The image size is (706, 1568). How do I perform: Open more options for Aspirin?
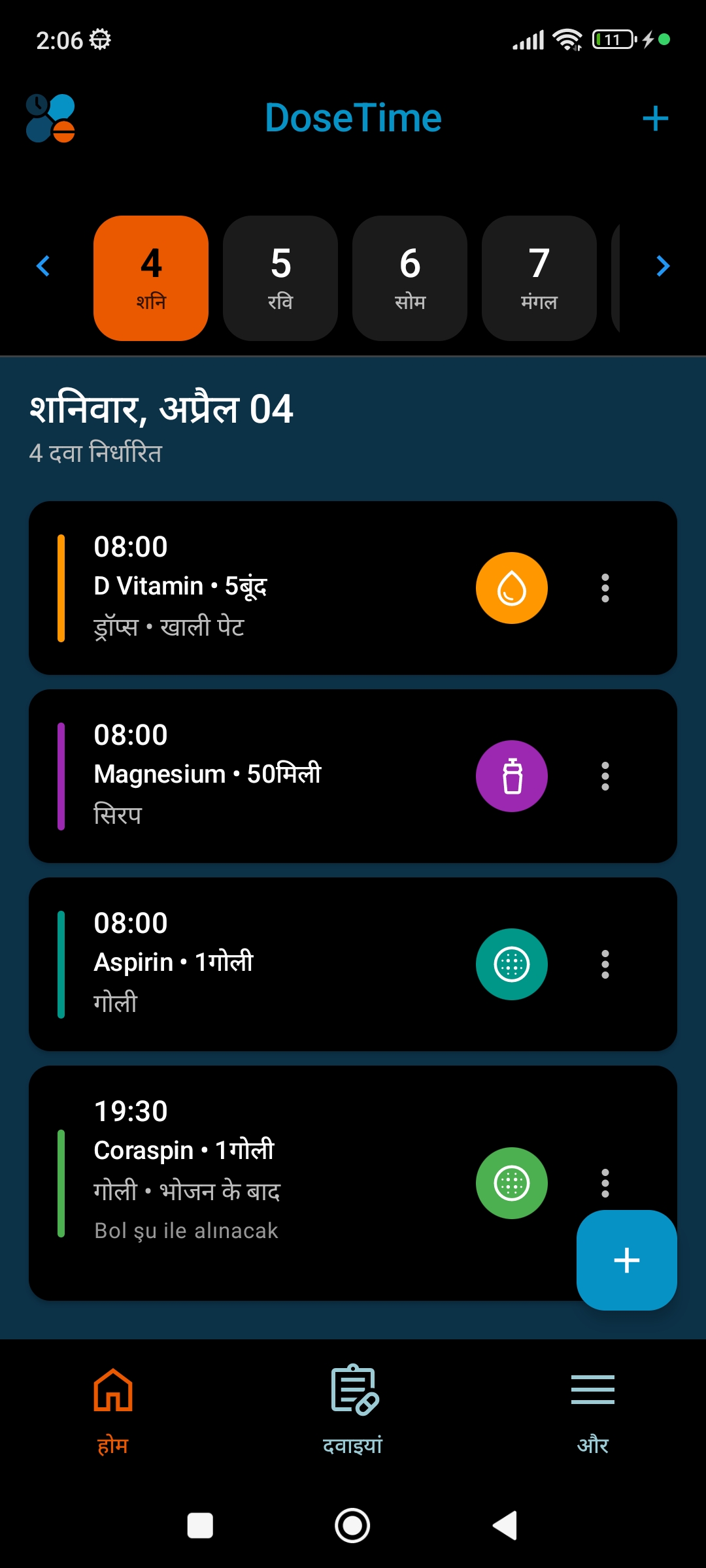tap(605, 964)
